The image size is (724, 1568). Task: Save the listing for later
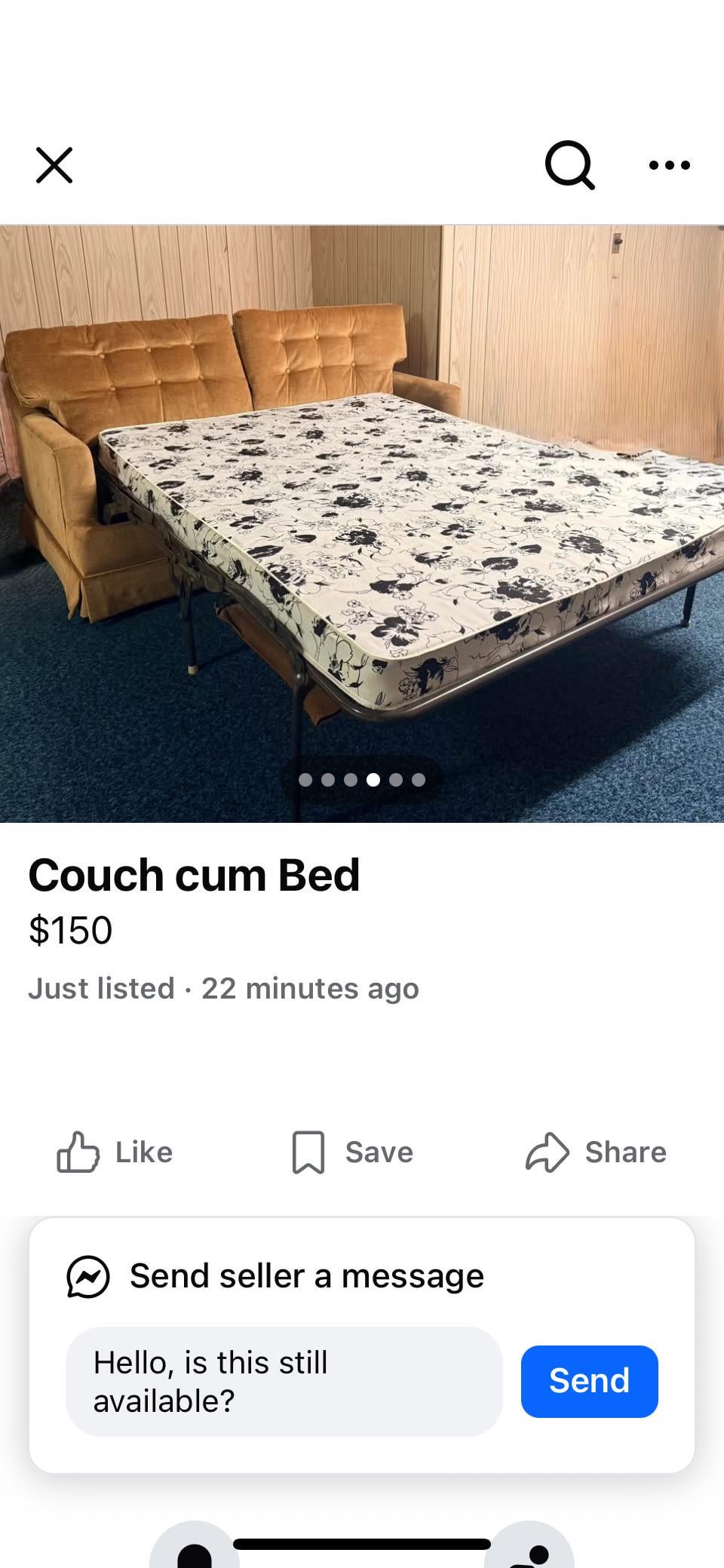click(x=353, y=1152)
